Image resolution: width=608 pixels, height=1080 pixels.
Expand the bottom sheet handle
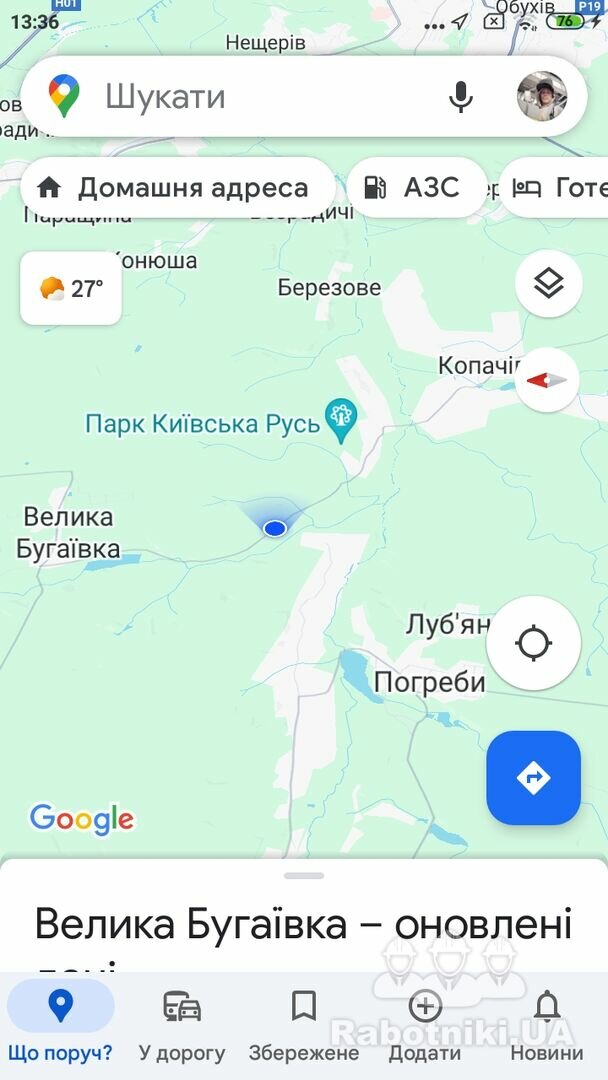[x=304, y=875]
